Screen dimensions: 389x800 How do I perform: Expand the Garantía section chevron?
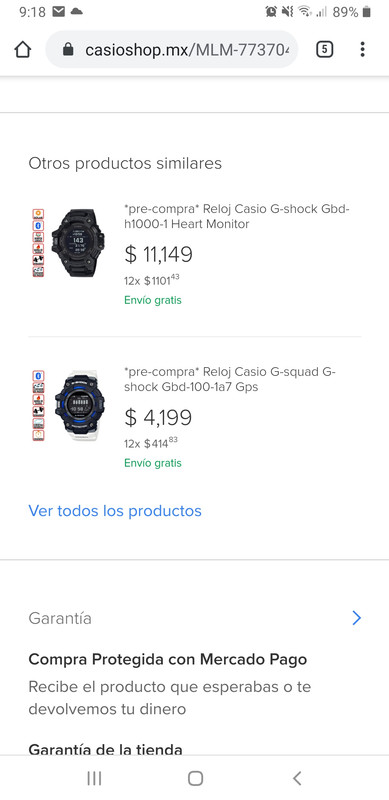[356, 618]
